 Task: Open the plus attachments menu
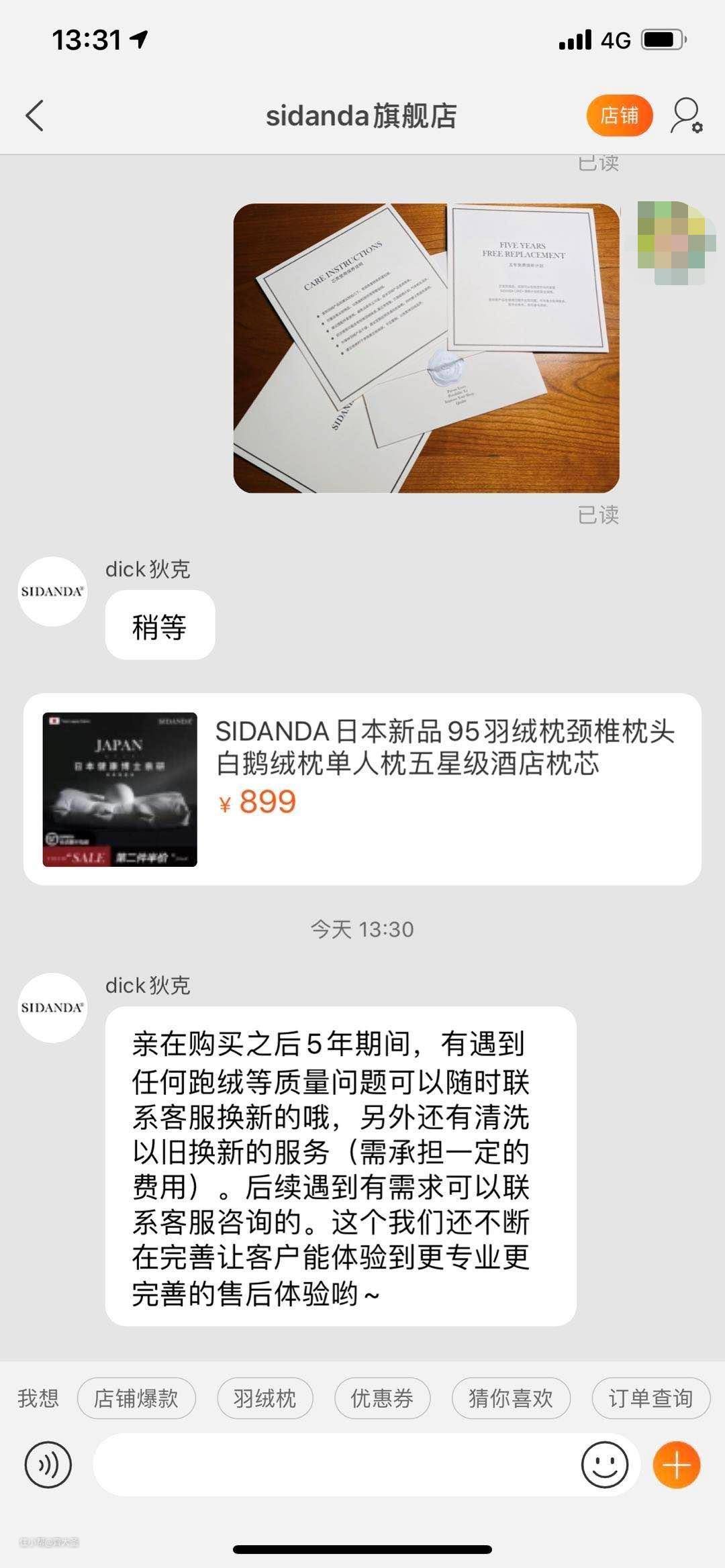(x=676, y=1465)
